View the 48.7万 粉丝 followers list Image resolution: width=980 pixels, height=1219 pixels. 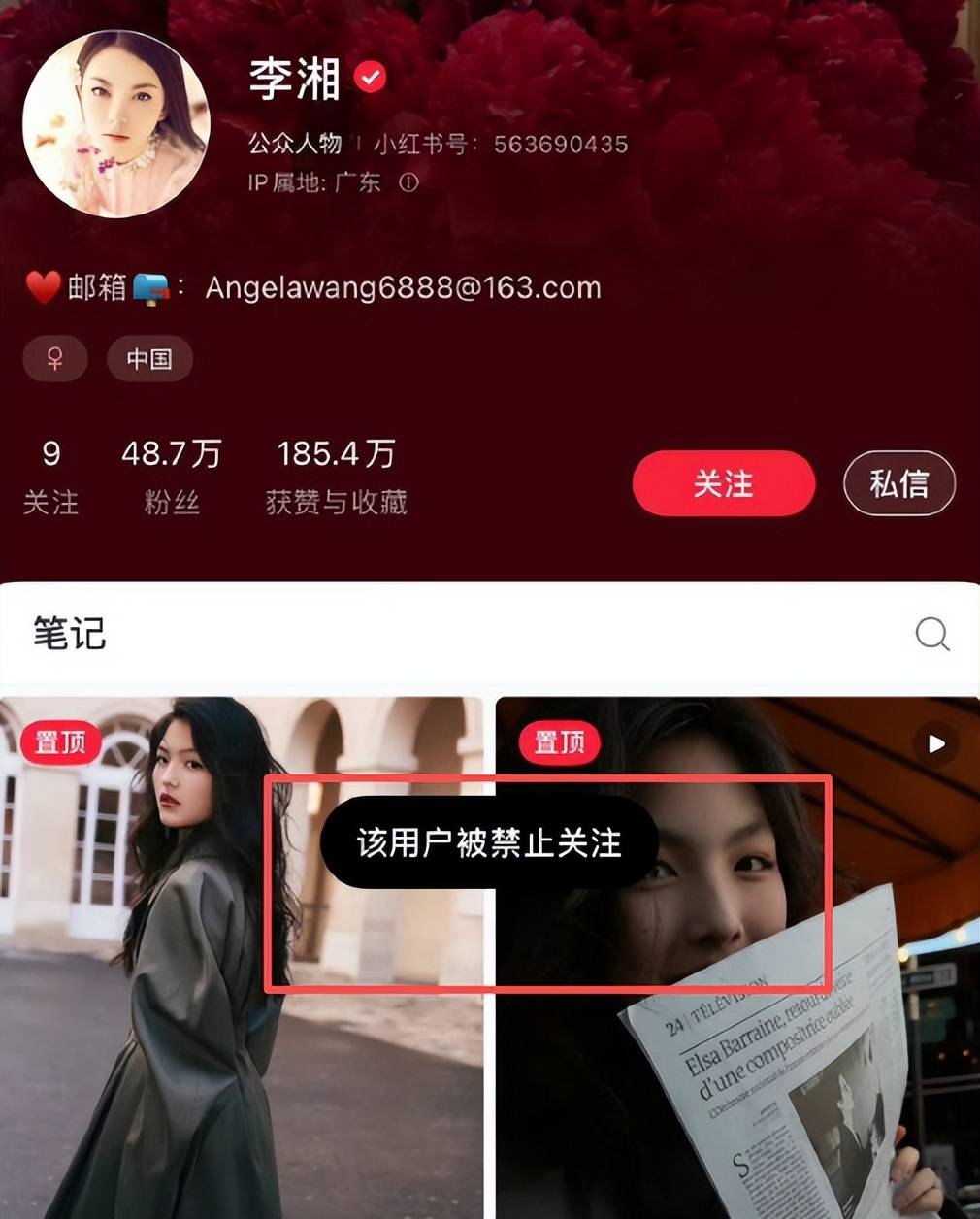171,477
